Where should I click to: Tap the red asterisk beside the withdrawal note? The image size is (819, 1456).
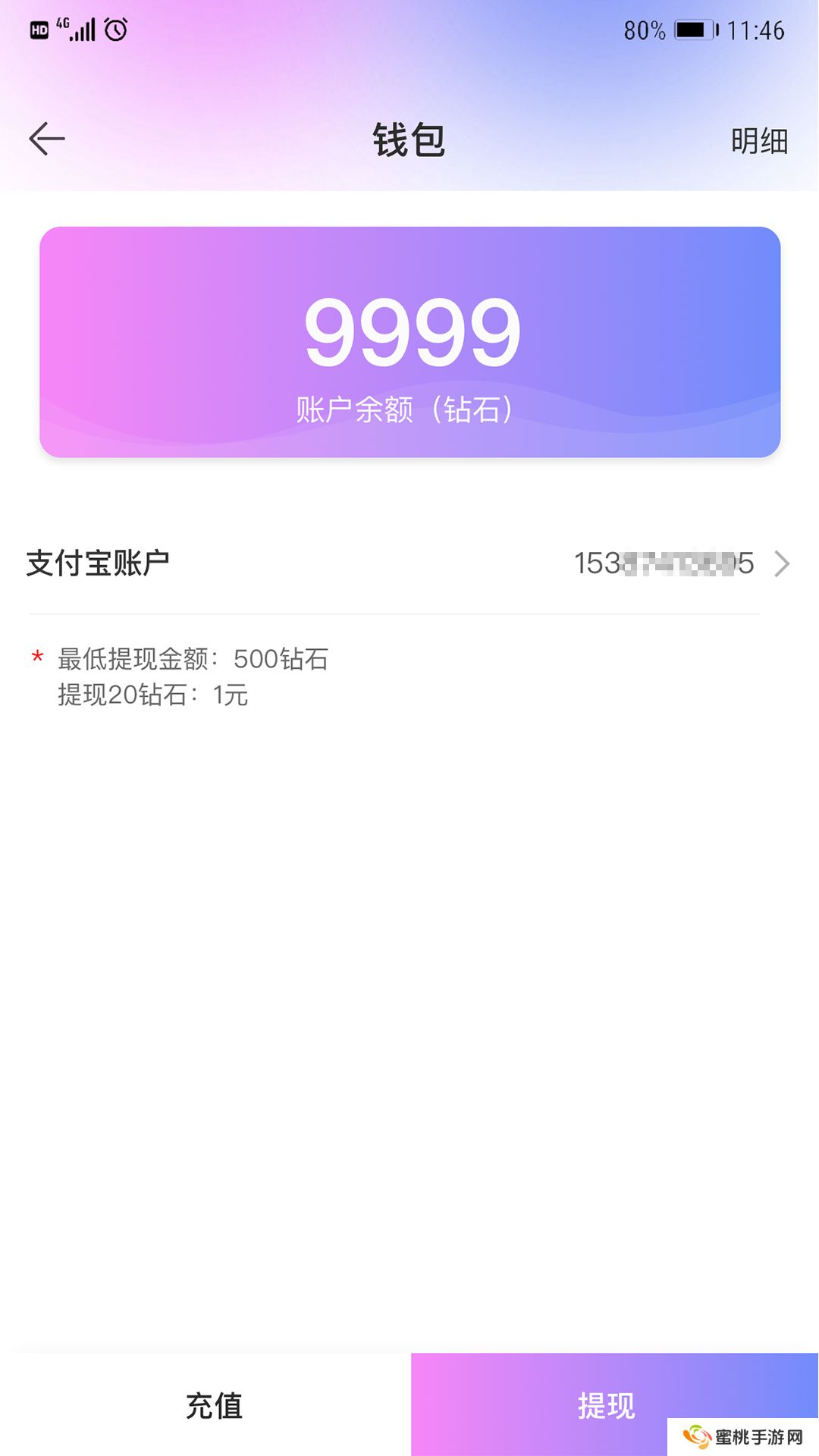point(36,657)
